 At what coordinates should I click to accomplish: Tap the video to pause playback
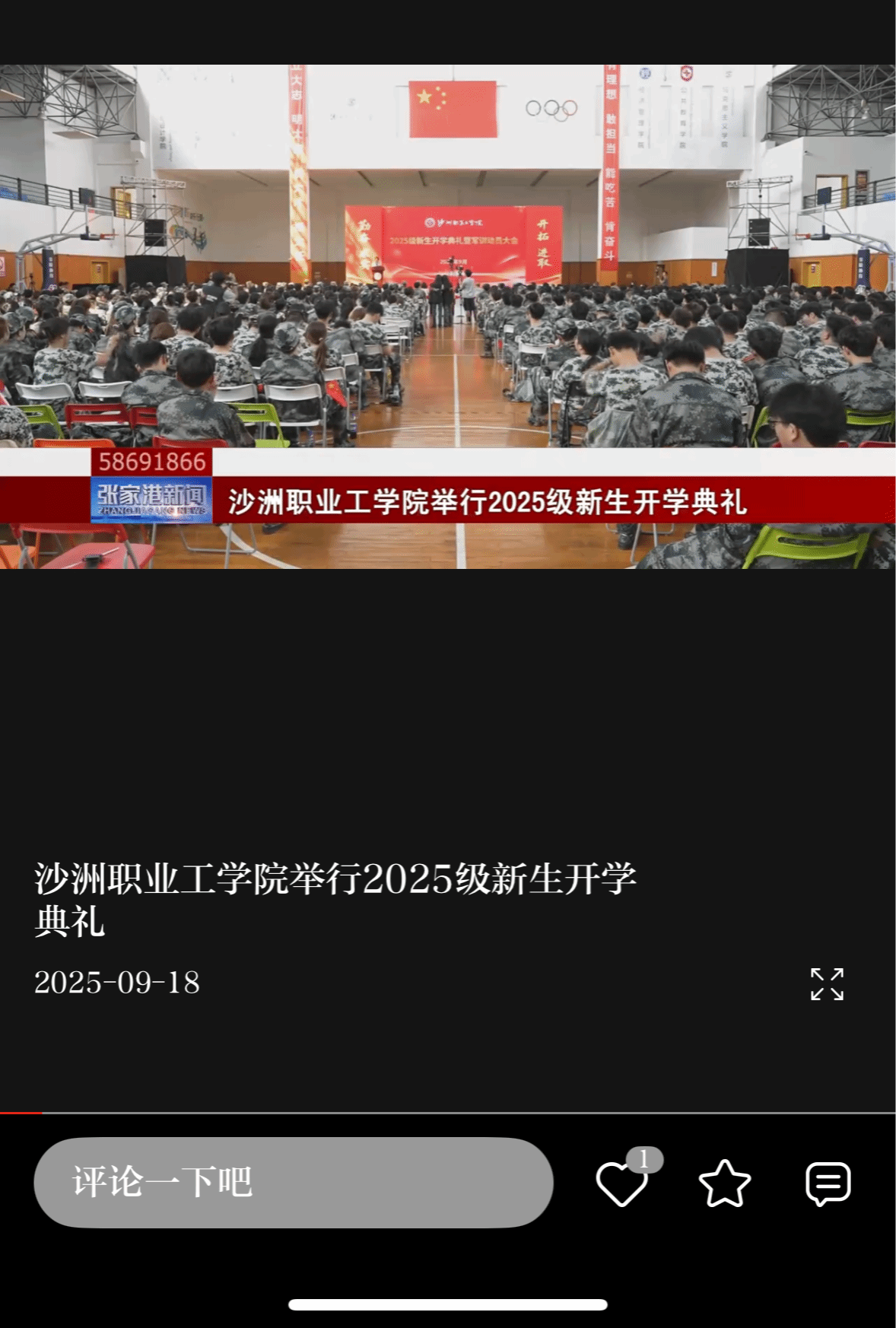447,316
